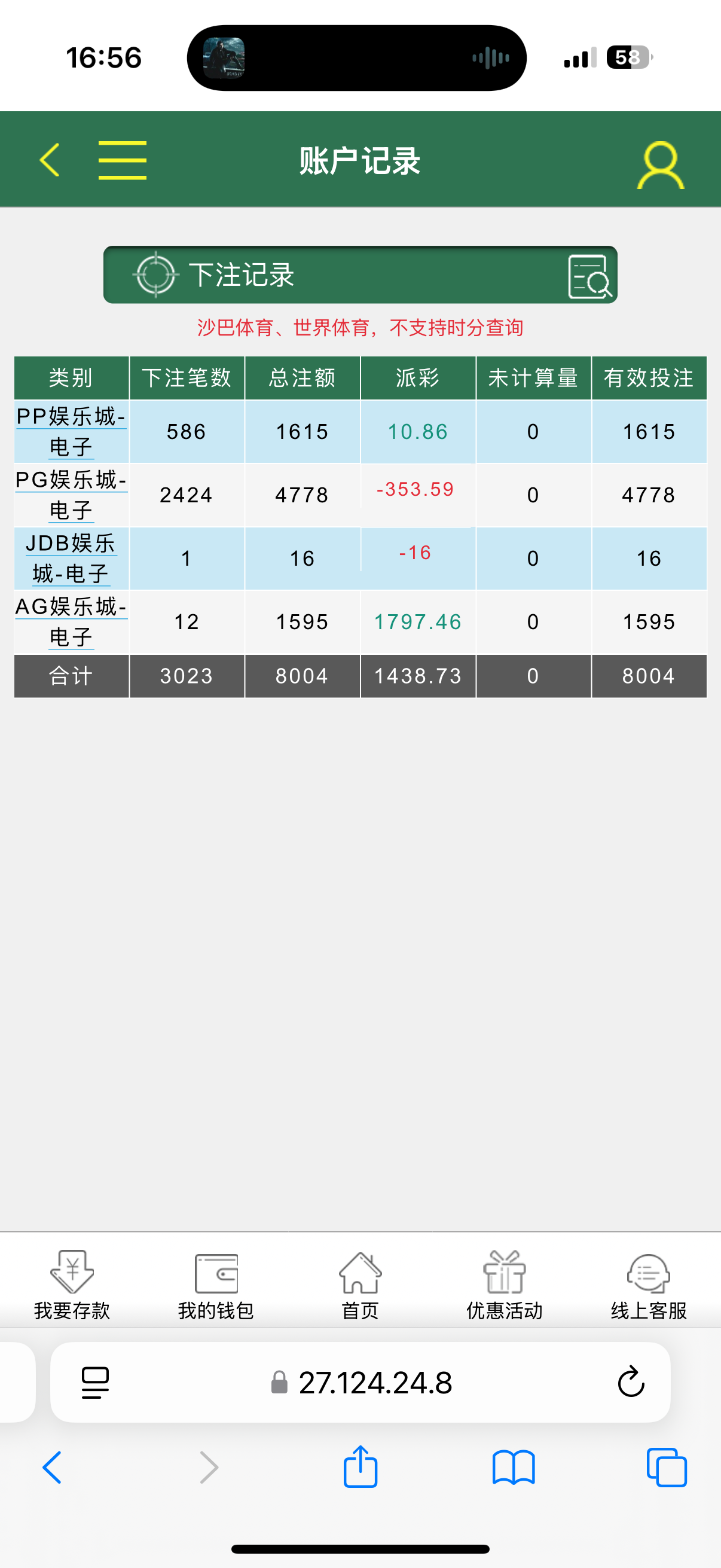Show open Safari tabs

666,1467
